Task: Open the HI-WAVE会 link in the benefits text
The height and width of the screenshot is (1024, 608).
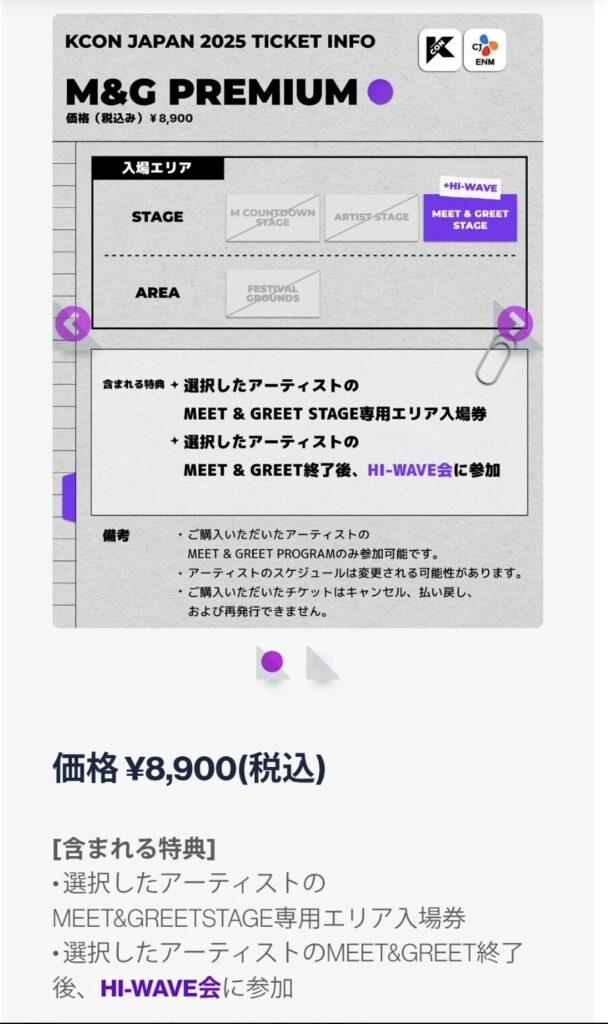Action: [x=160, y=988]
